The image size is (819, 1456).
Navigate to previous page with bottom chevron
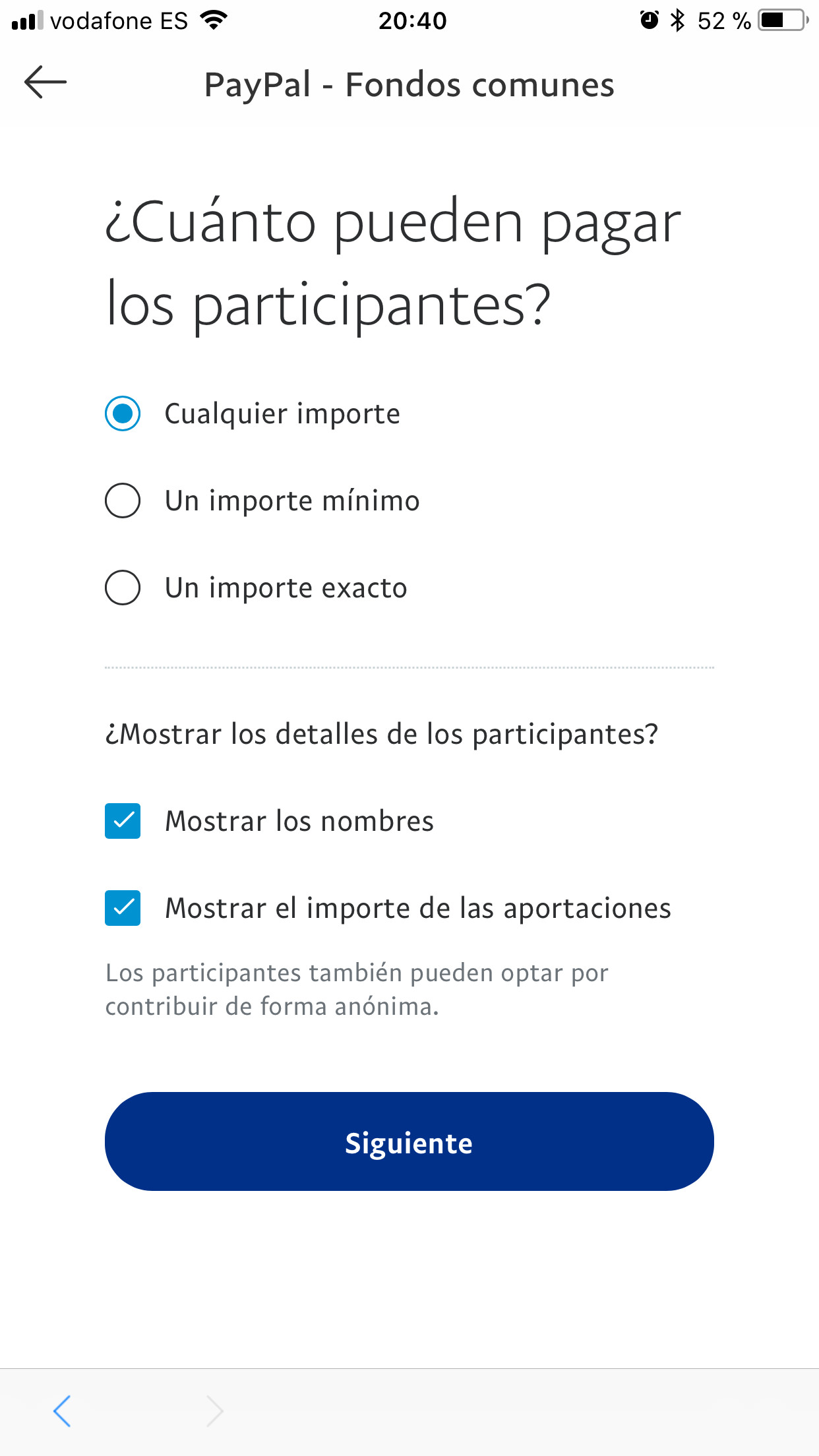click(63, 1411)
